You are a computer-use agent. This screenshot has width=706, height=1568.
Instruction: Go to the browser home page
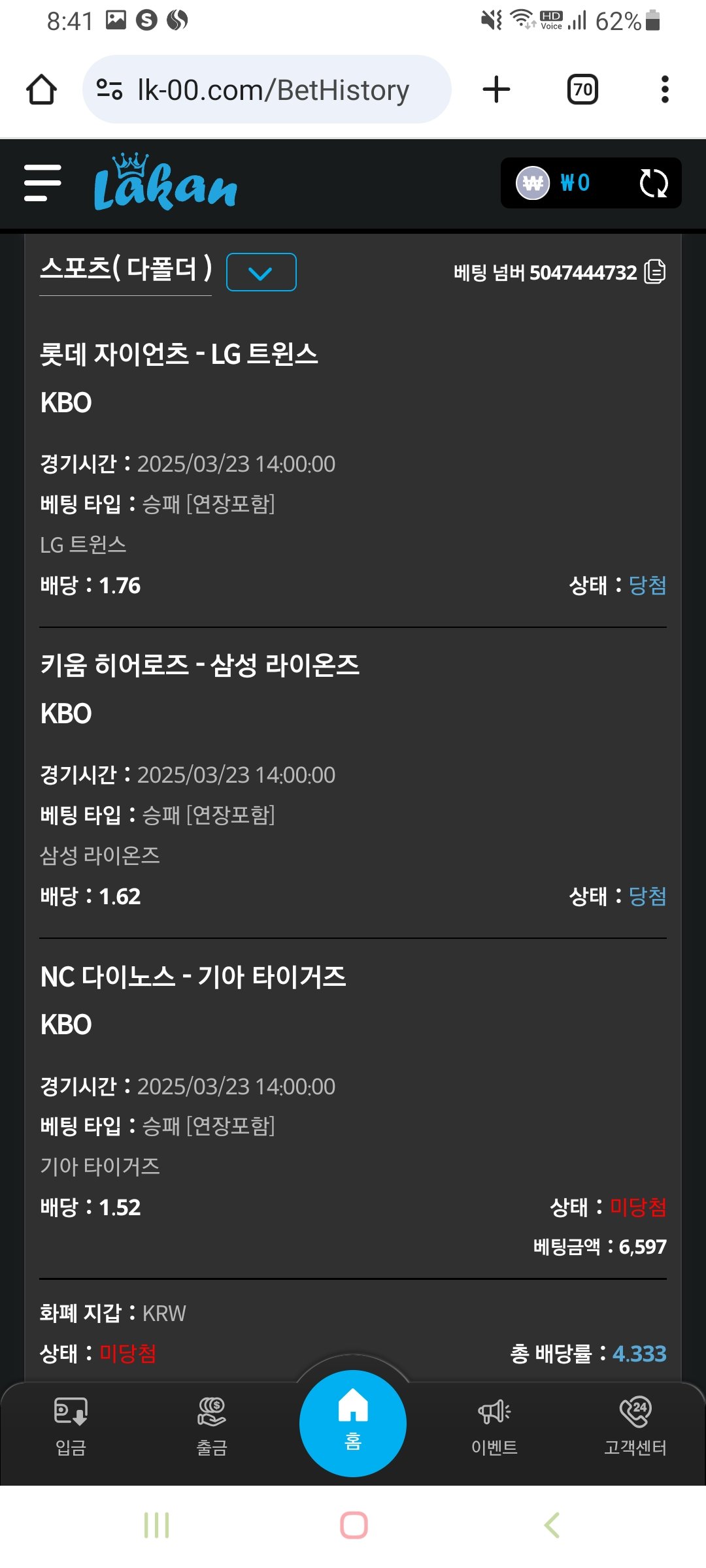[41, 90]
